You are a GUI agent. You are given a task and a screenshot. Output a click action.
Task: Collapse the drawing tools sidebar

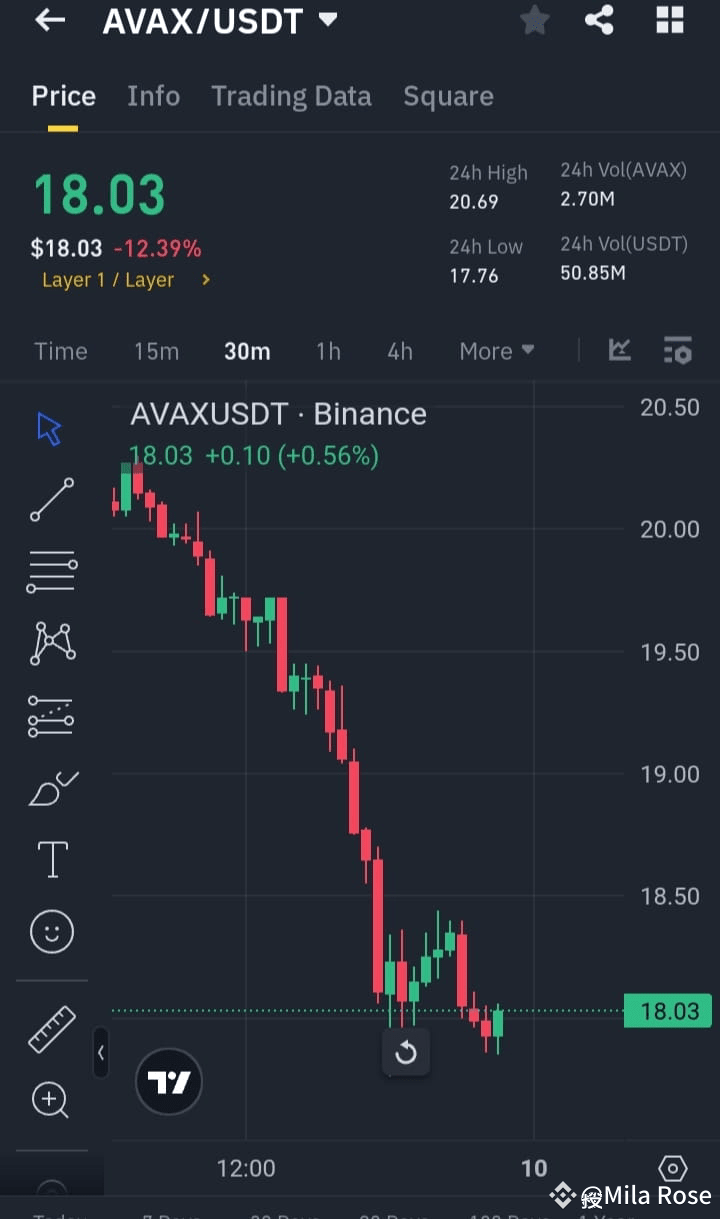101,1053
